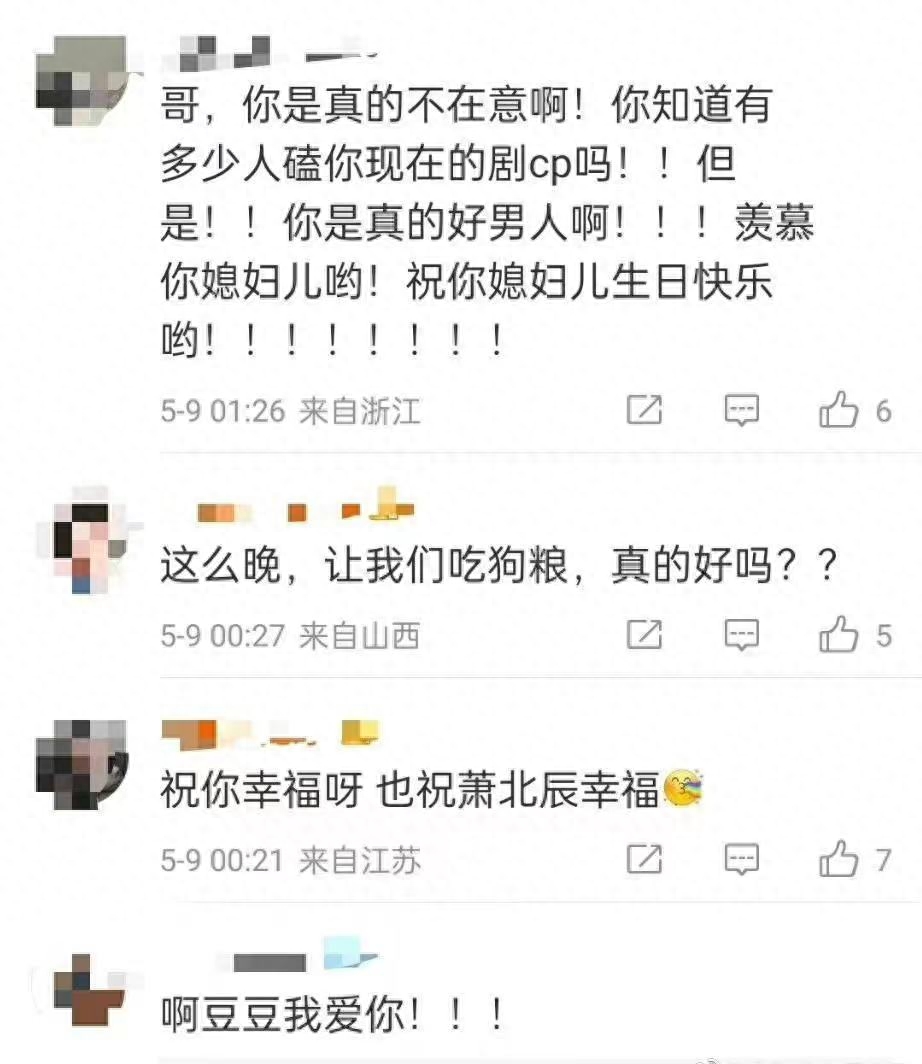Repost the comment from 浙江
This screenshot has height=1064, width=922.
pyautogui.click(x=644, y=410)
